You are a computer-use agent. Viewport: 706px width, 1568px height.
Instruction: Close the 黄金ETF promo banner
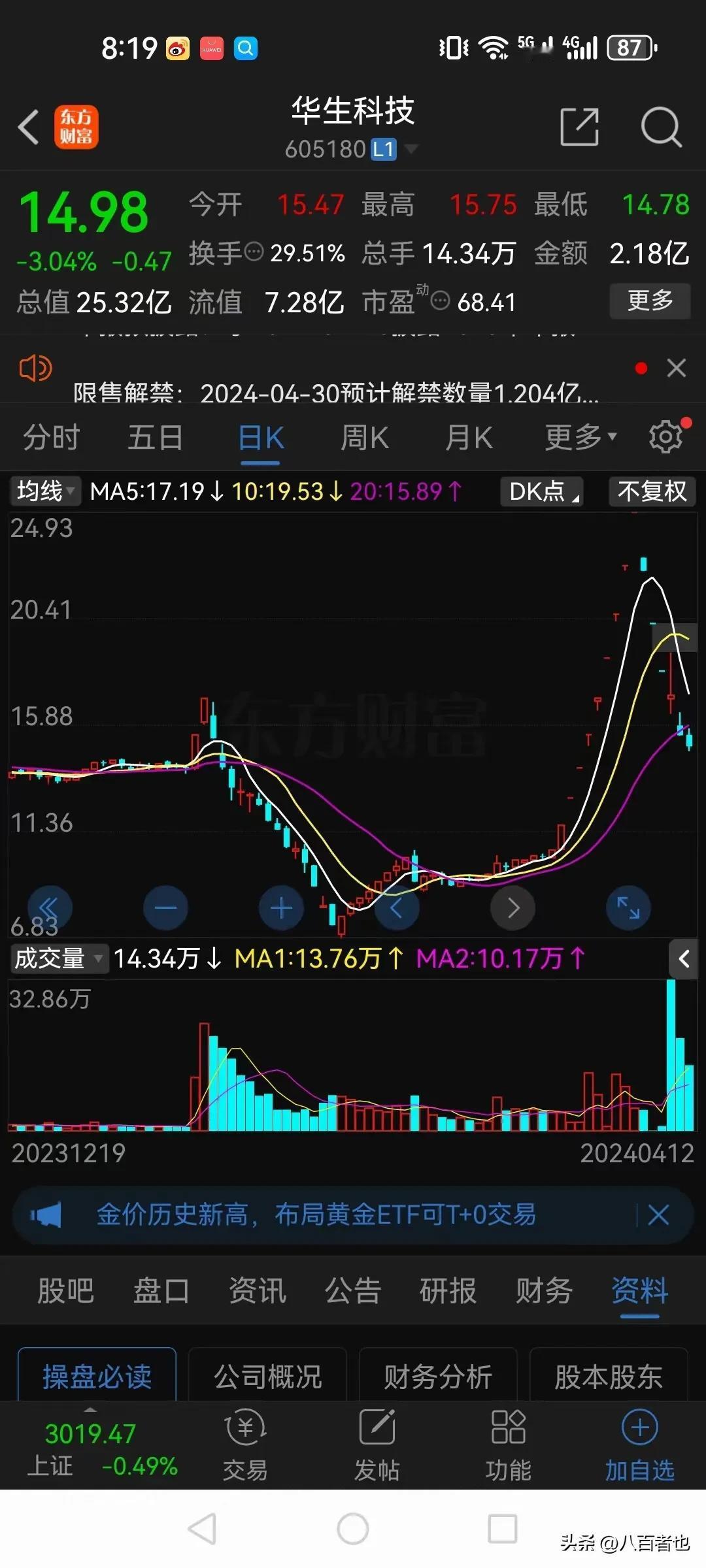pyautogui.click(x=658, y=1215)
